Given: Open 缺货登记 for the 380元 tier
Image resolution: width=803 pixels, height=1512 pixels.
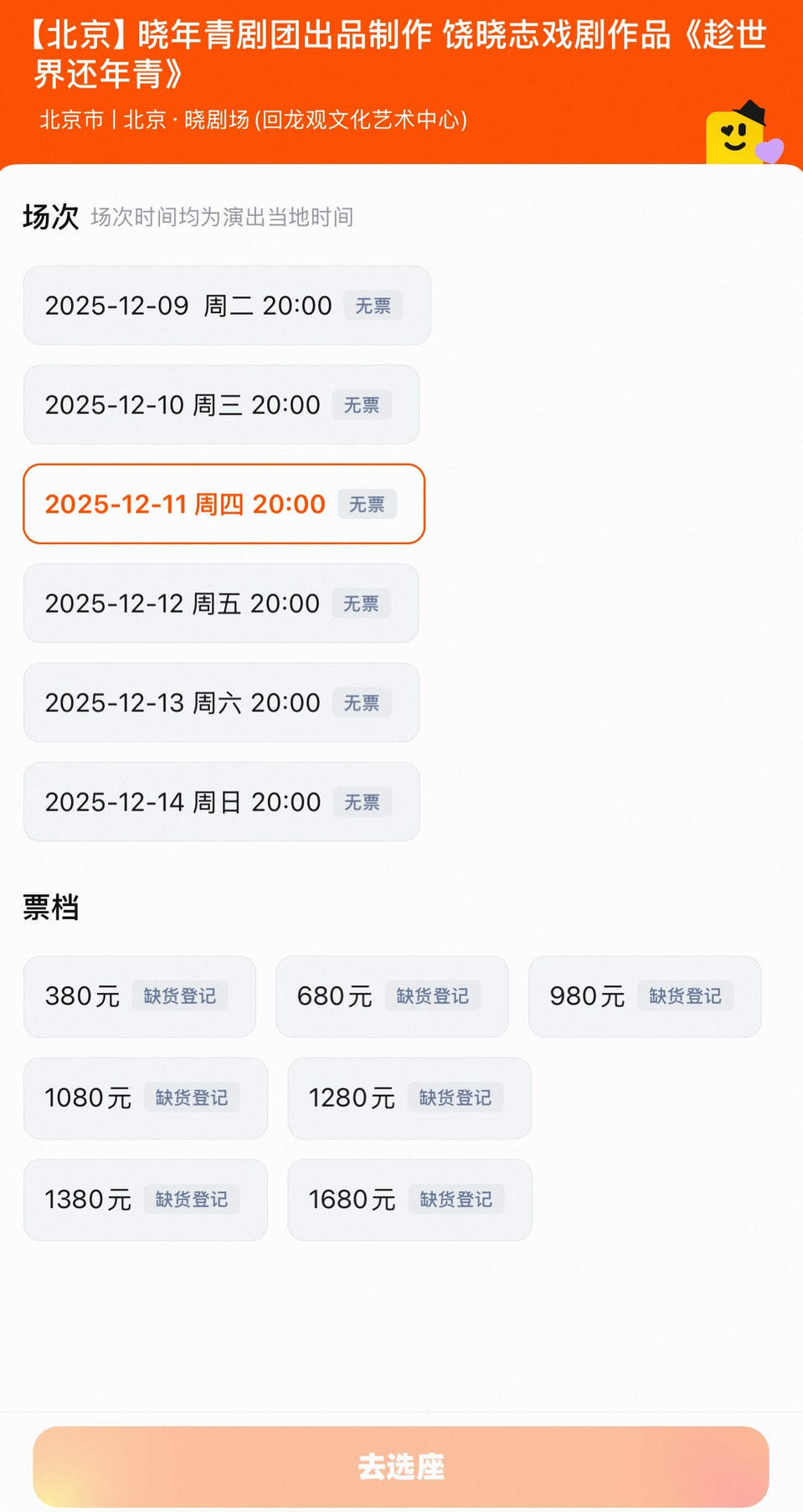Looking at the screenshot, I should 180,996.
